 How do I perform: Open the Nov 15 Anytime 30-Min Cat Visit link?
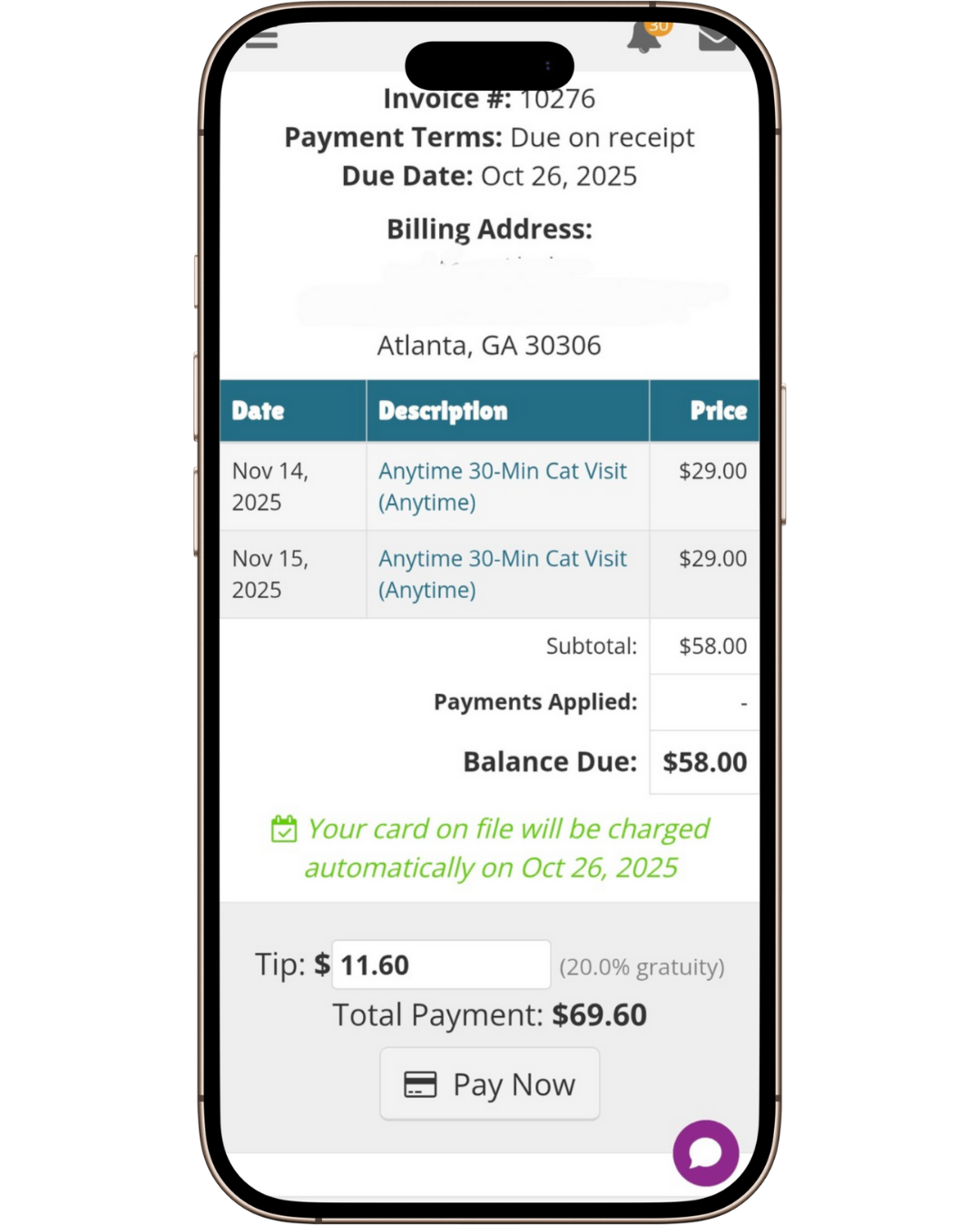[502, 573]
